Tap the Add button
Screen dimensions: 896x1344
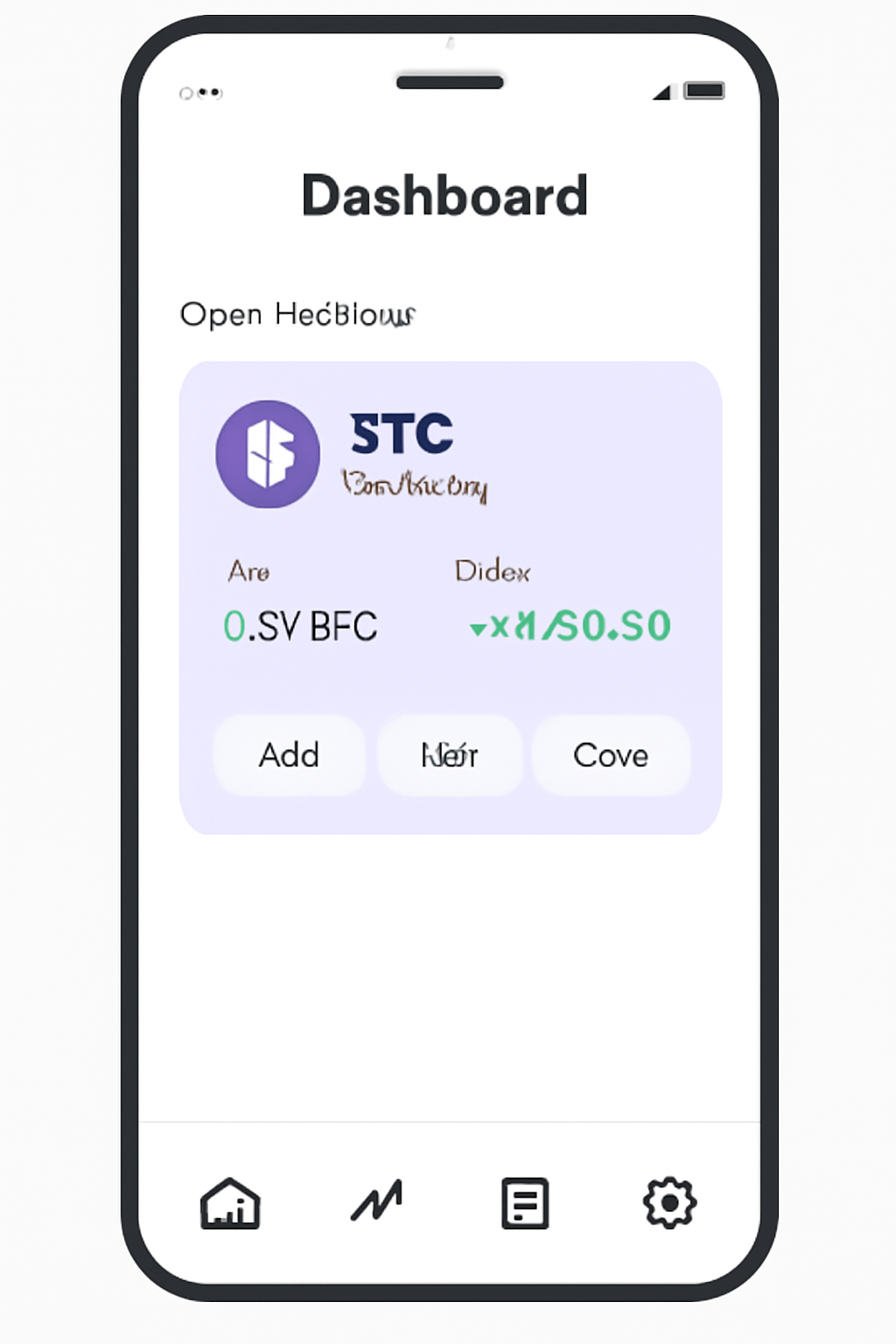click(x=289, y=755)
